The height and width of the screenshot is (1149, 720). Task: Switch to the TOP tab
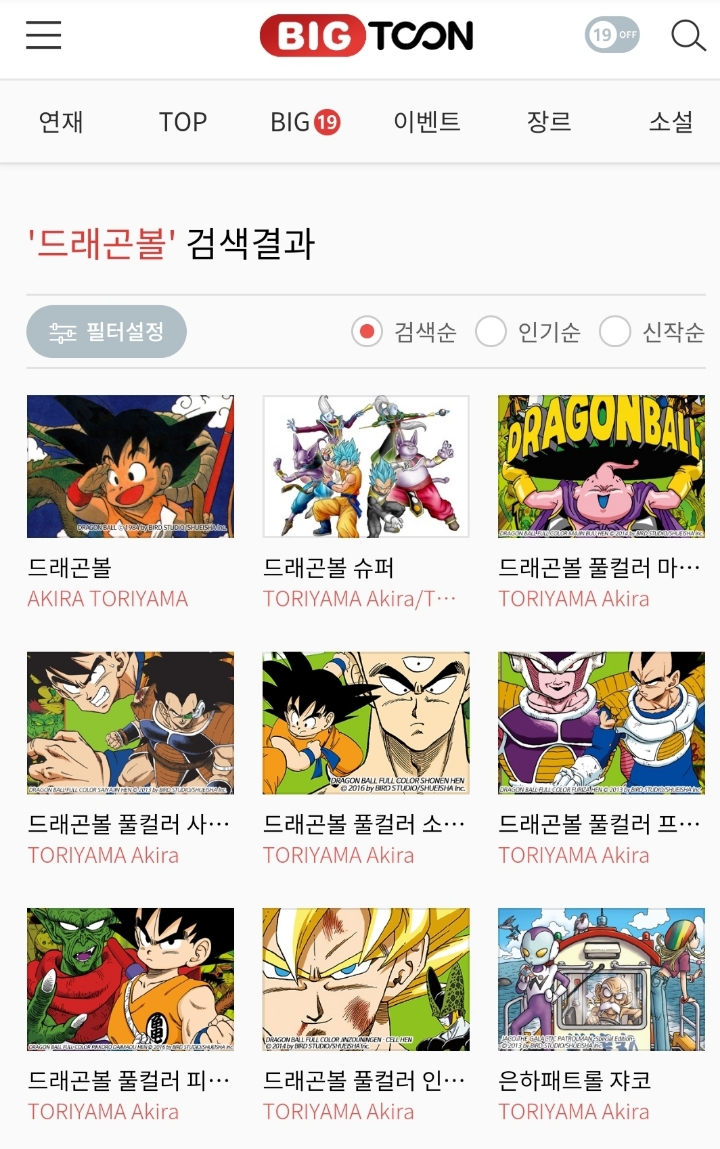(x=182, y=121)
